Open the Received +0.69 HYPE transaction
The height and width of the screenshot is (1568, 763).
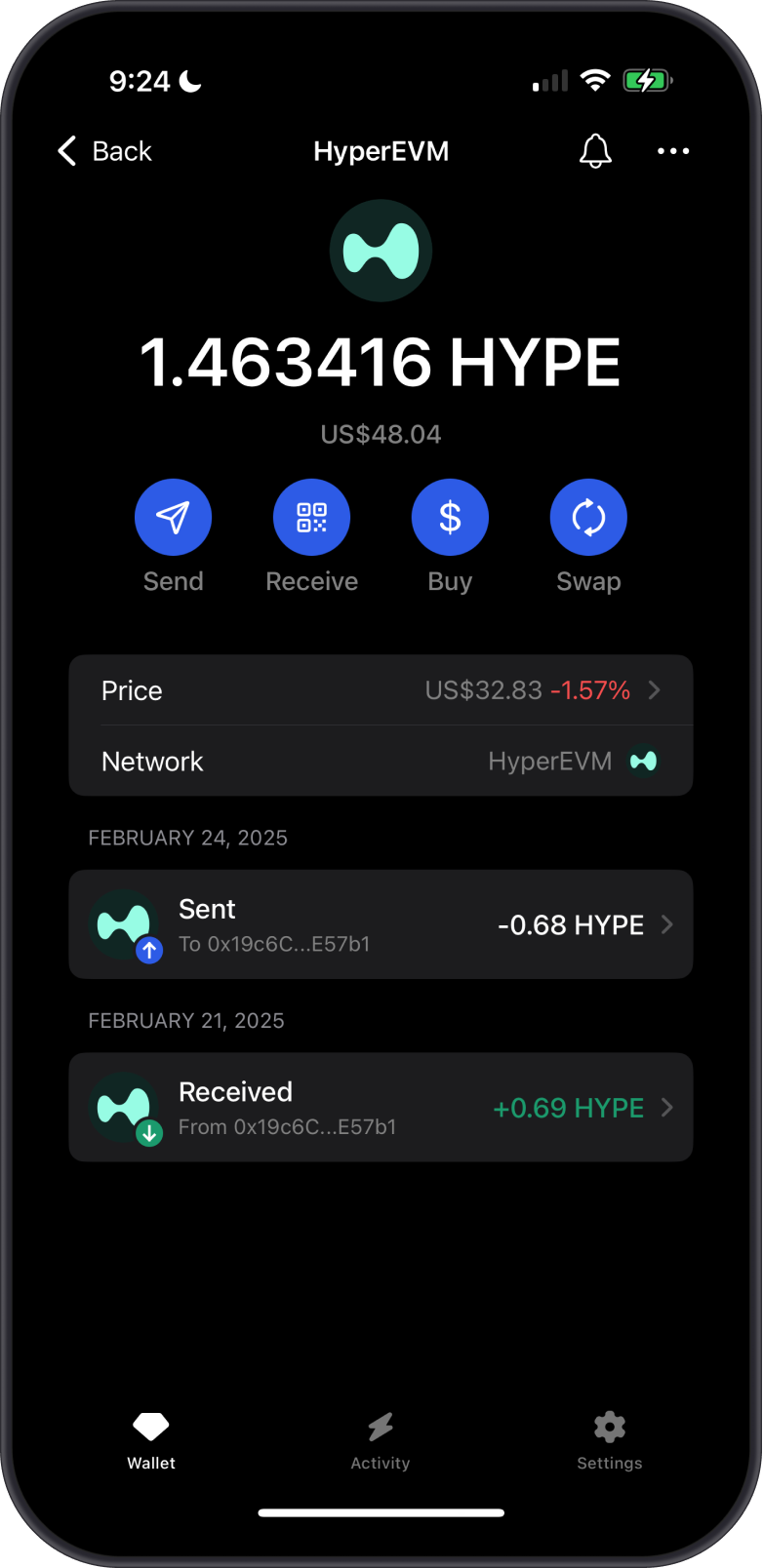tap(381, 1108)
